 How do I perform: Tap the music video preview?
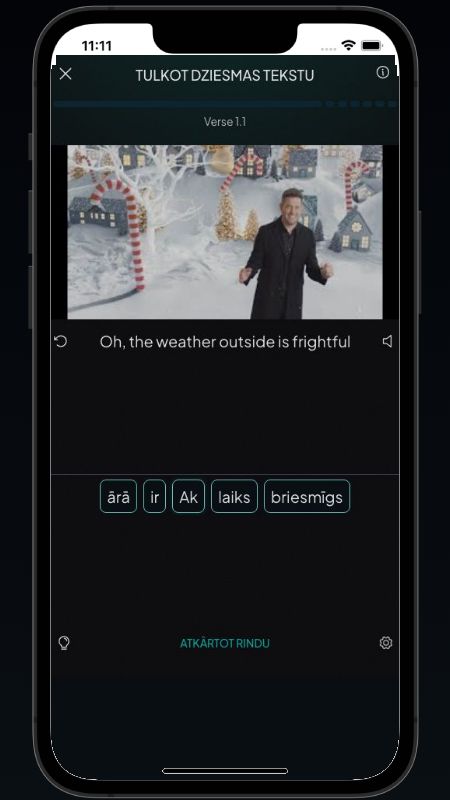(225, 232)
